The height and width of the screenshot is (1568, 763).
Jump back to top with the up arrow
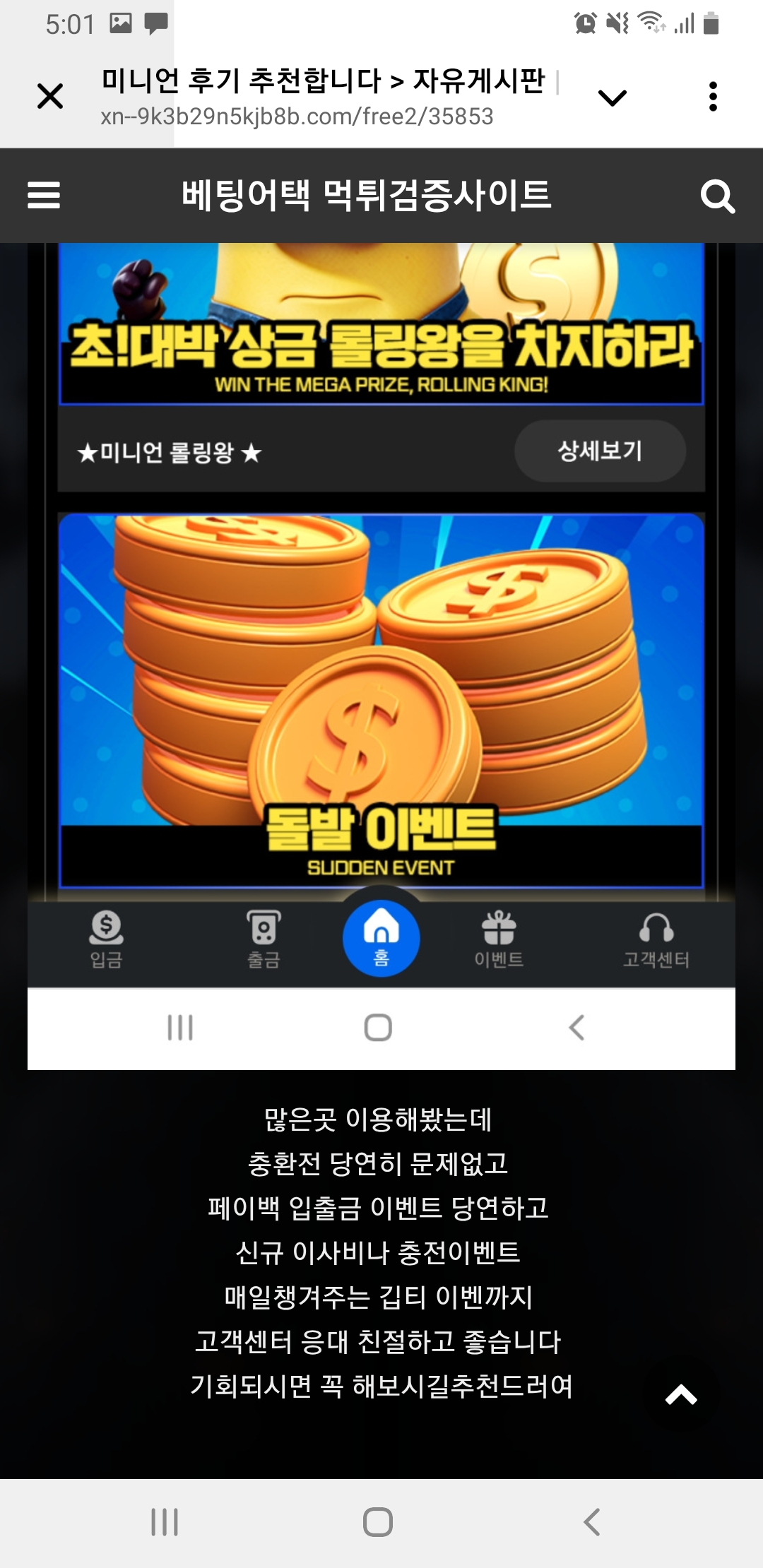coord(681,1395)
